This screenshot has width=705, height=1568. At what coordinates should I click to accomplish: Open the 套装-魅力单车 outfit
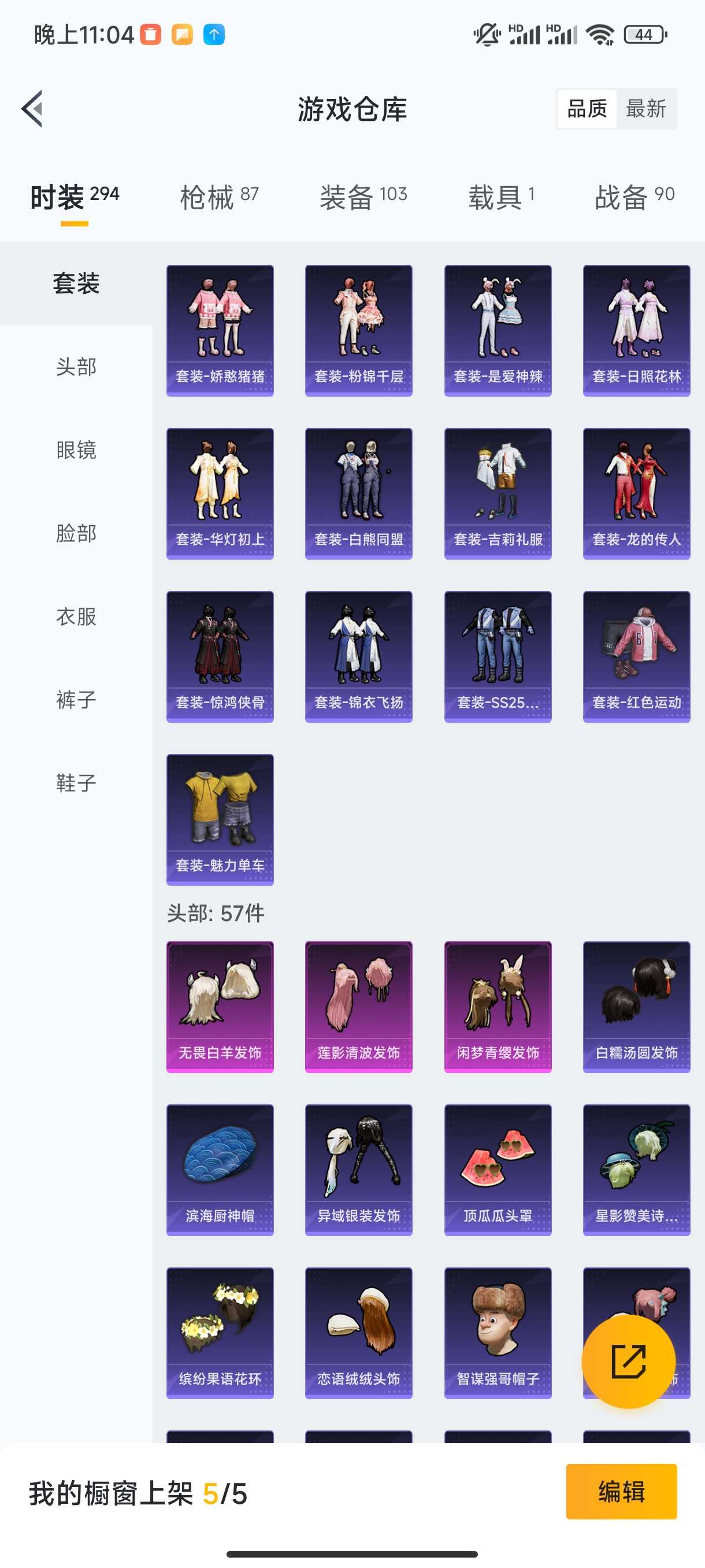point(220,819)
